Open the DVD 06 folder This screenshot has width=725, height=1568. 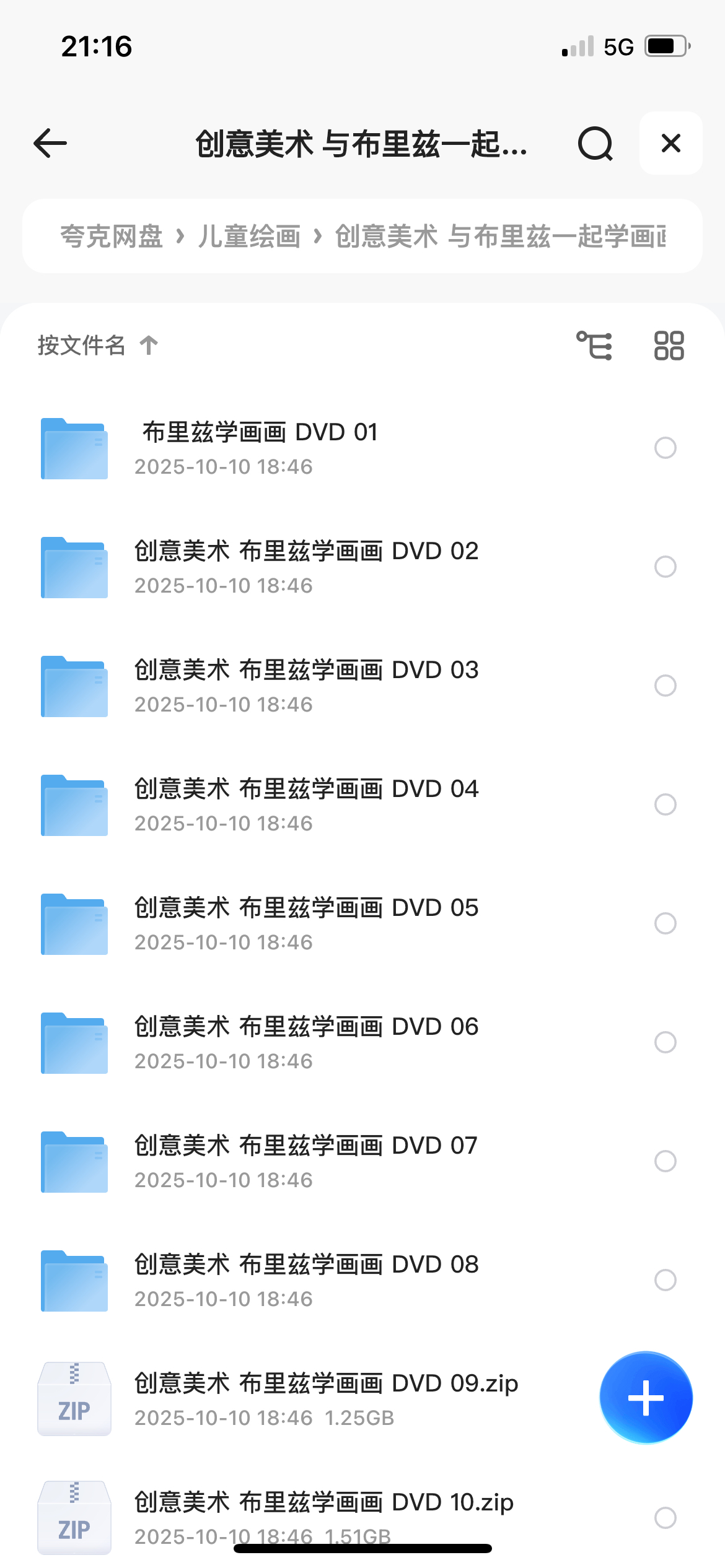306,1042
